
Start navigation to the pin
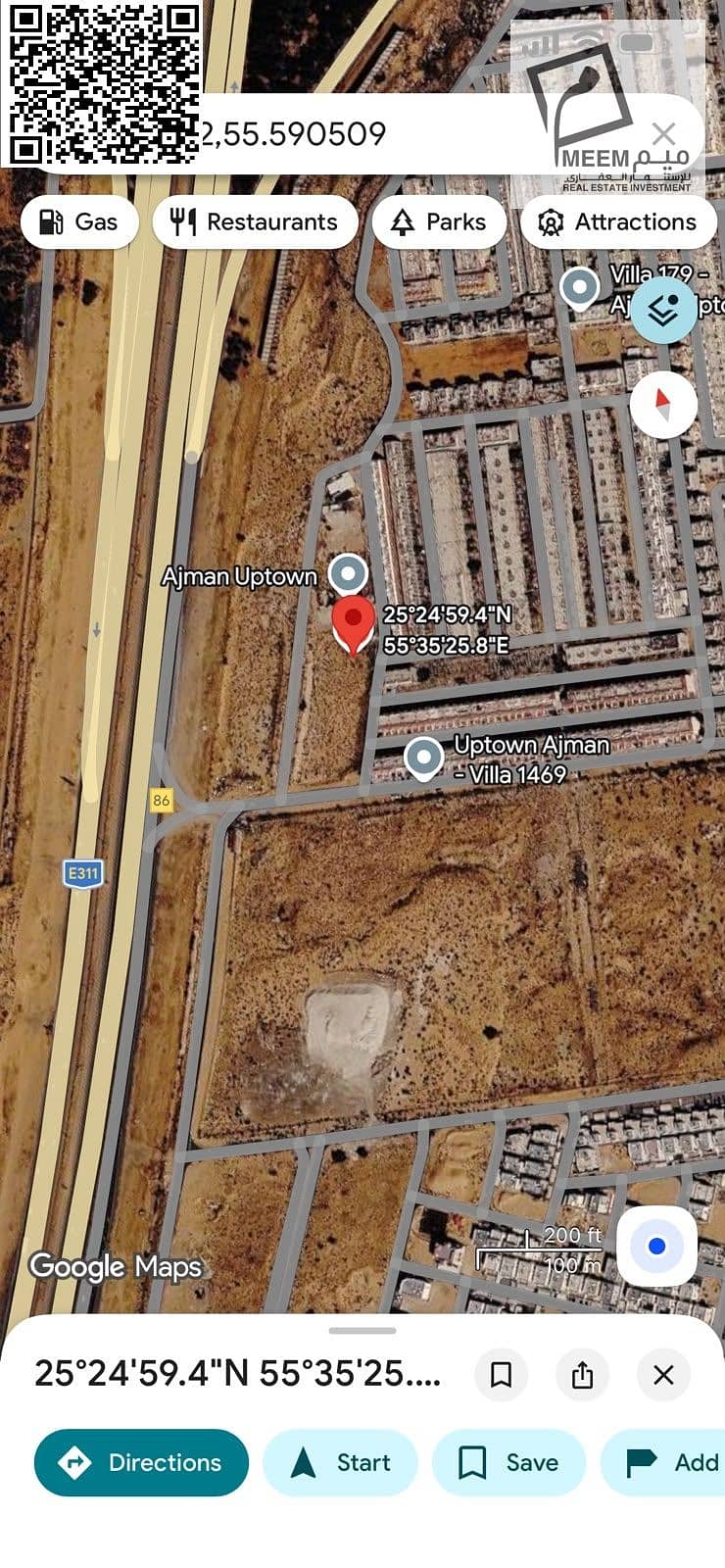tap(340, 1462)
